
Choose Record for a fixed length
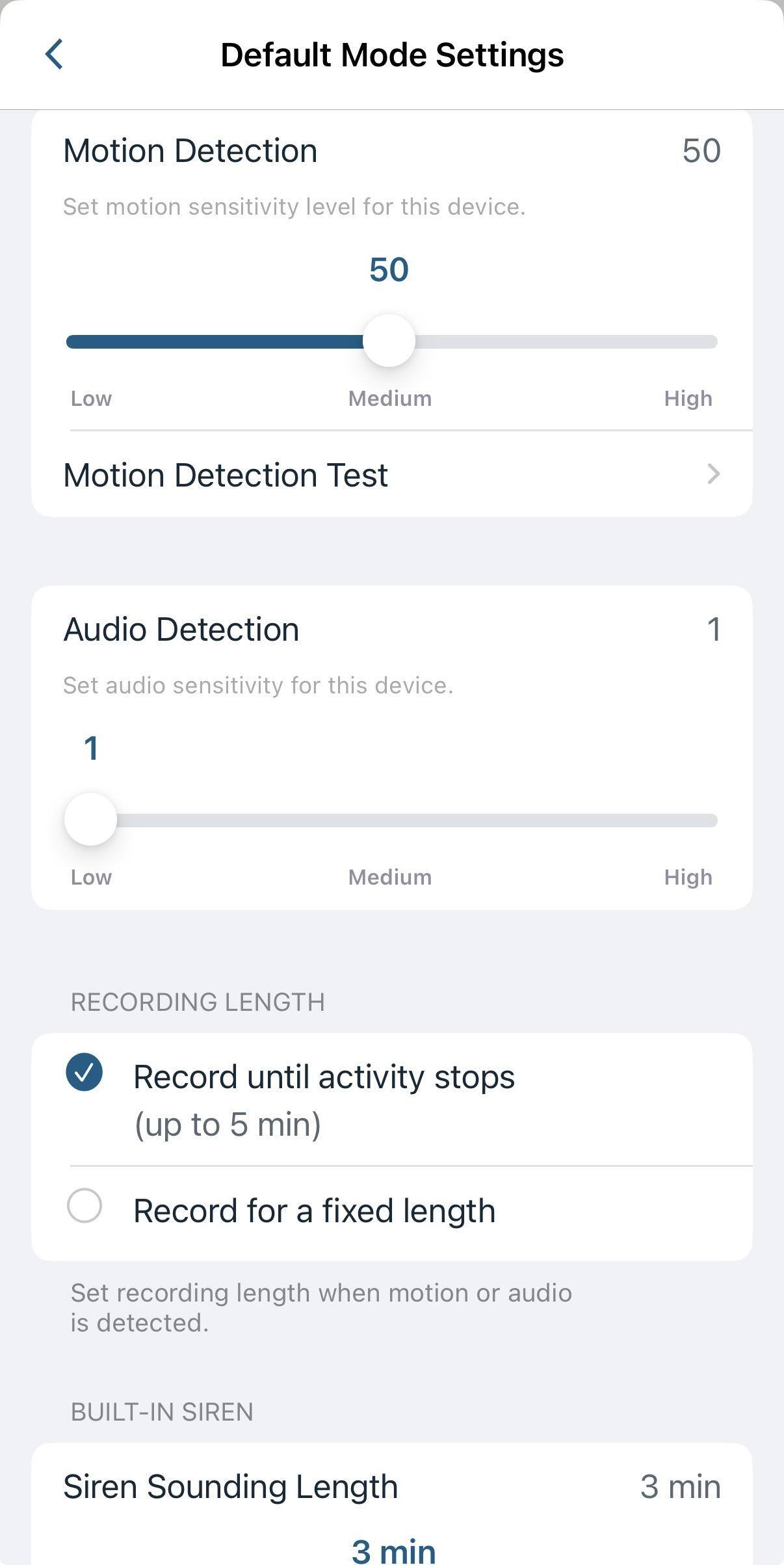(85, 1206)
